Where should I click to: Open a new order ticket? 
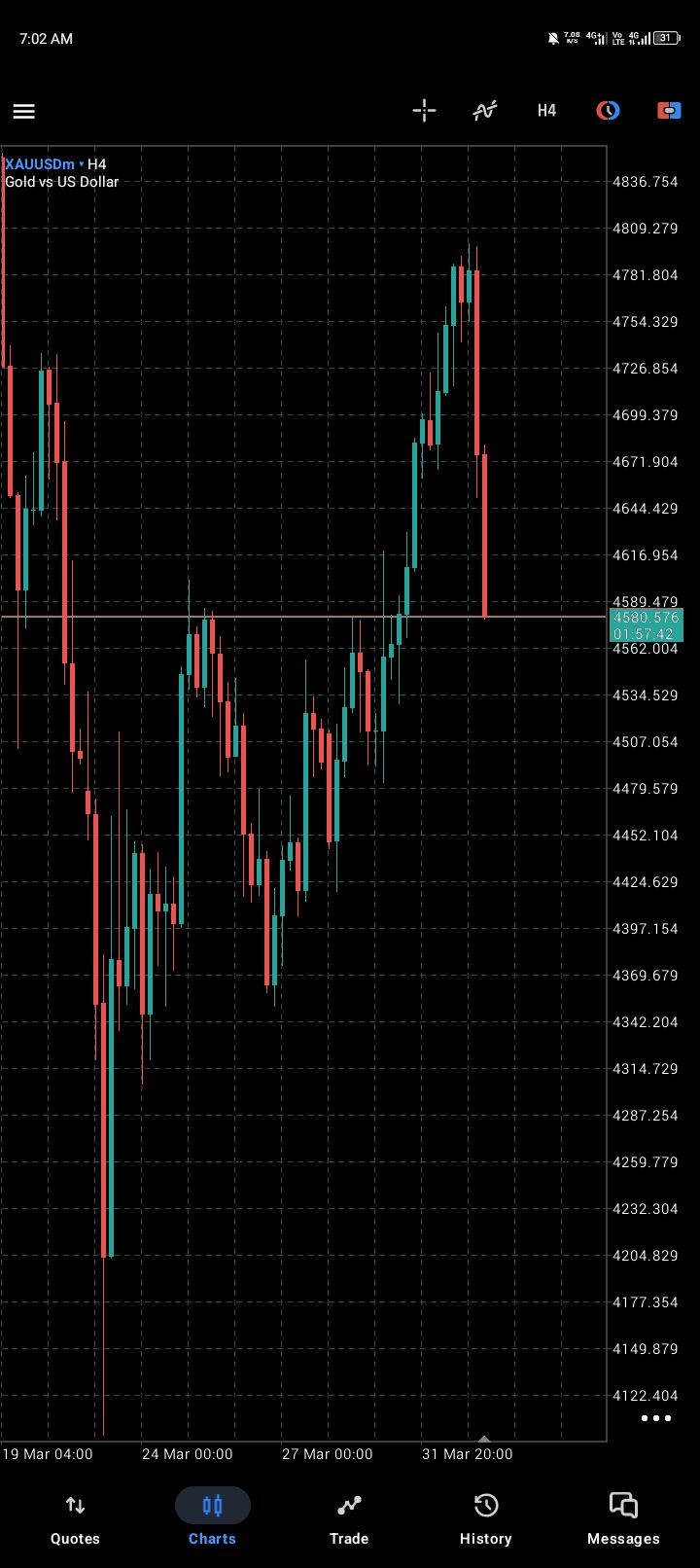click(669, 110)
